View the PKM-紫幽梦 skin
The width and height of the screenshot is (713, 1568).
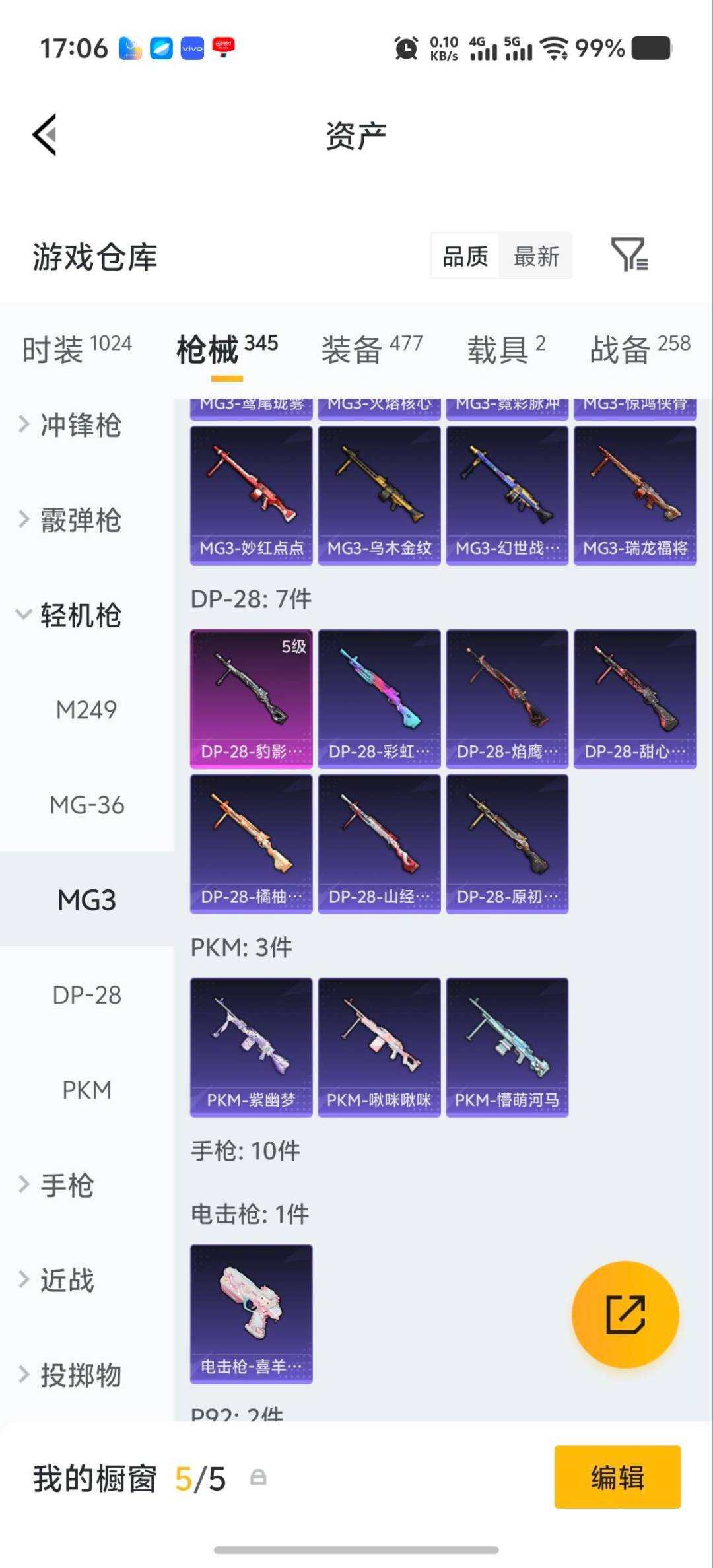(x=252, y=1047)
